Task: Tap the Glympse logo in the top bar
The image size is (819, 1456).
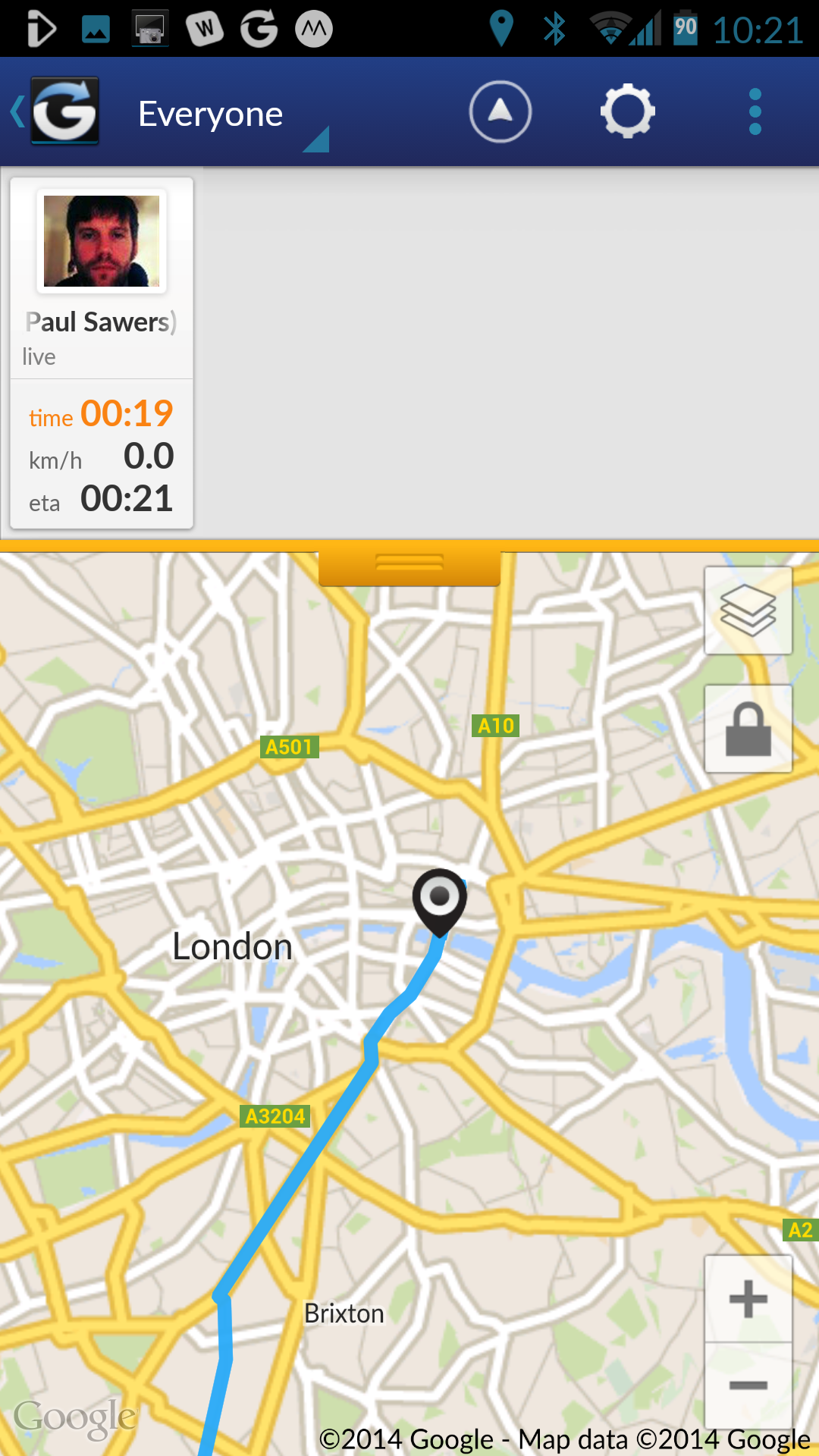Action: (x=64, y=111)
